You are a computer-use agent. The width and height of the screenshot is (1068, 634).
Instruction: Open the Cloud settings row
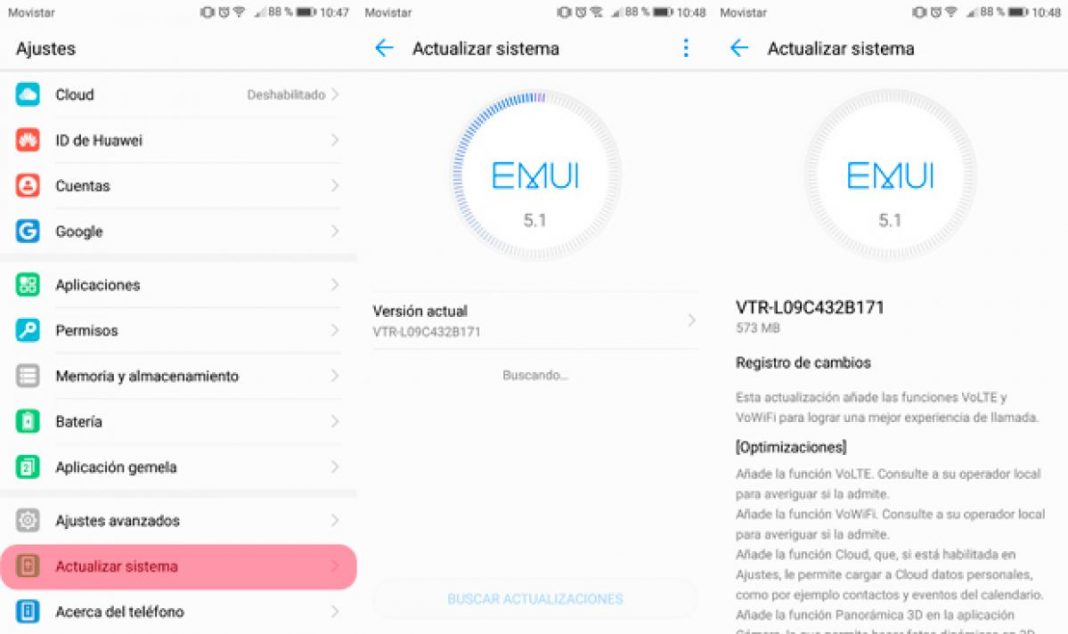[x=178, y=95]
